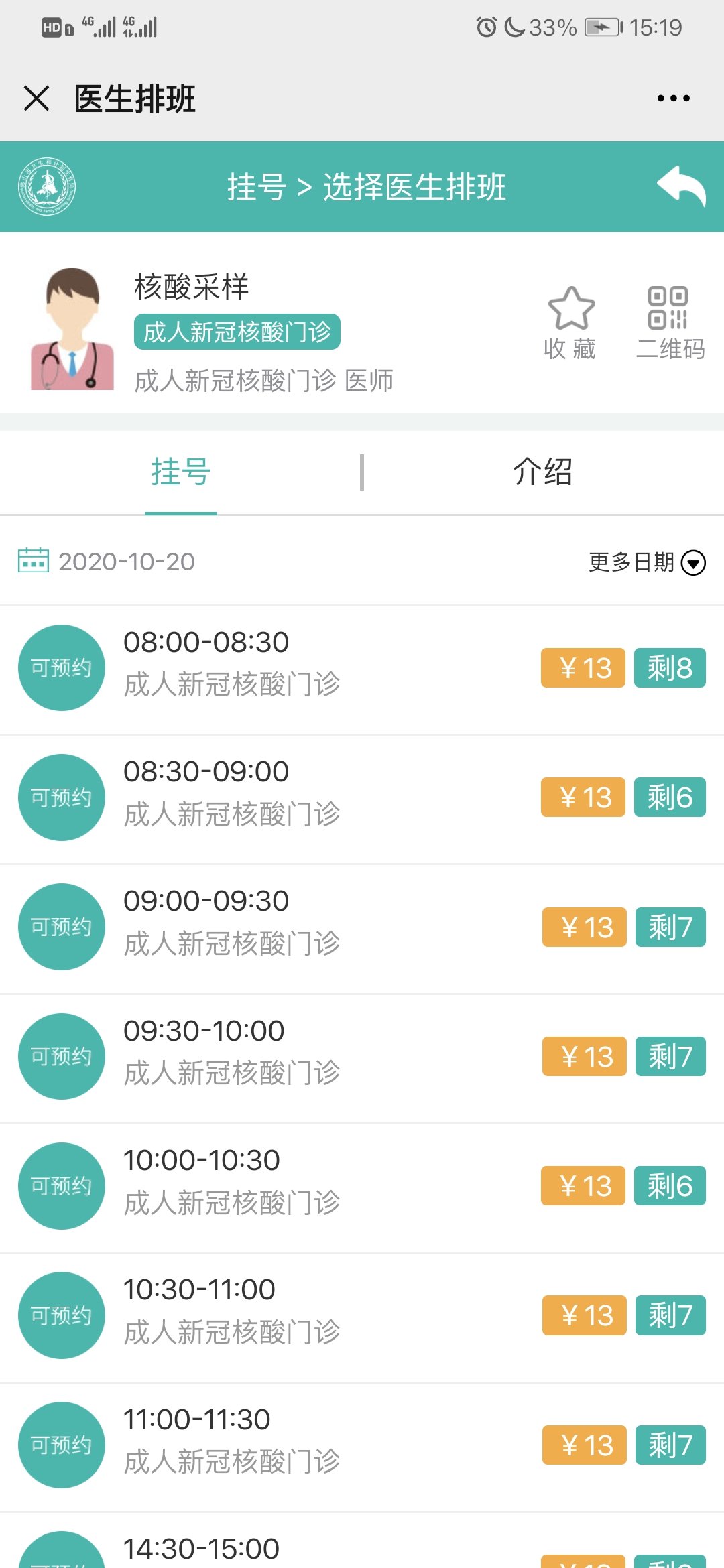724x1568 pixels.
Task: Open the three-dot overflow menu
Action: coord(673,99)
